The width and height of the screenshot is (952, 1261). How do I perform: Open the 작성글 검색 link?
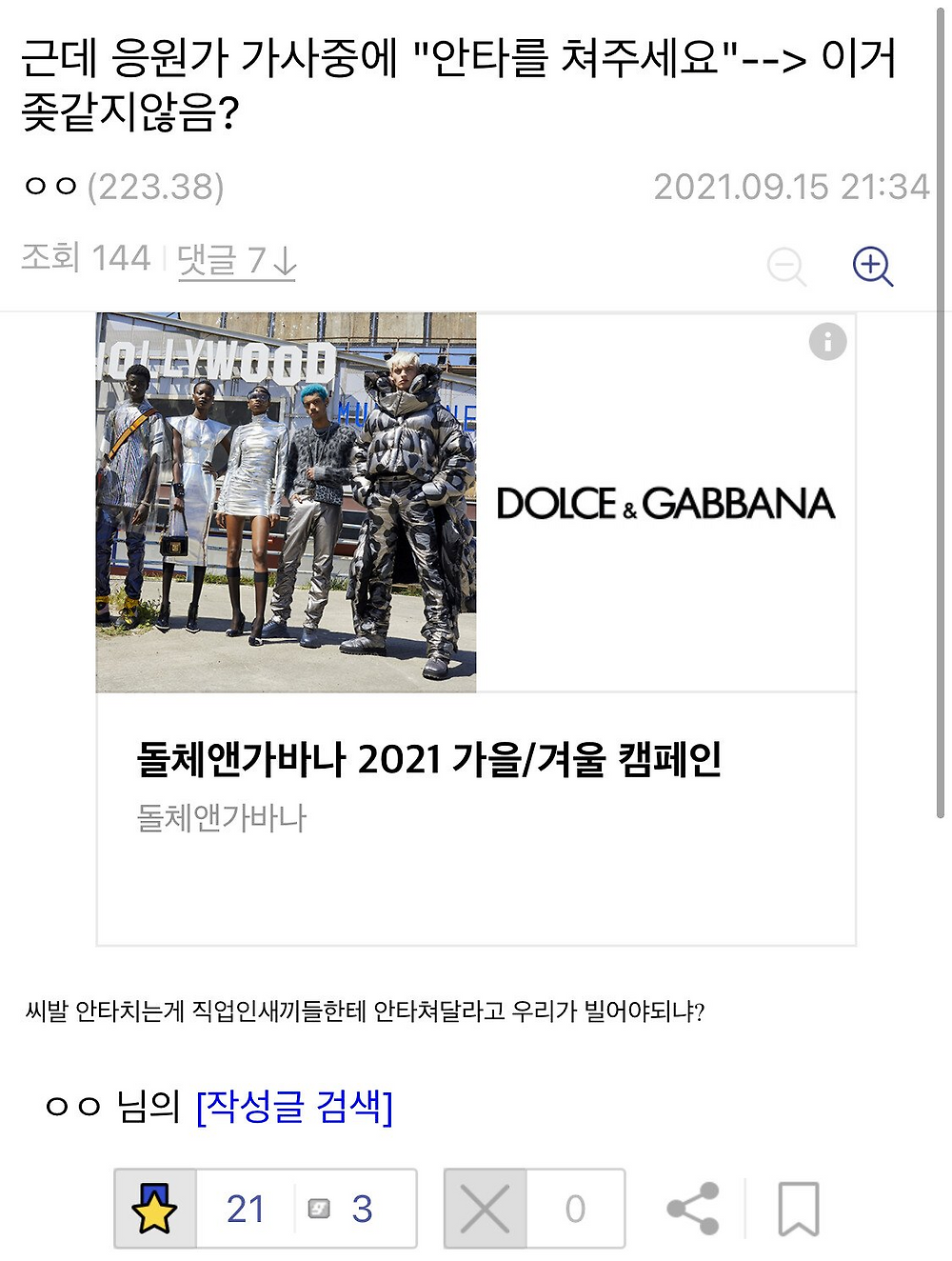(x=294, y=1106)
